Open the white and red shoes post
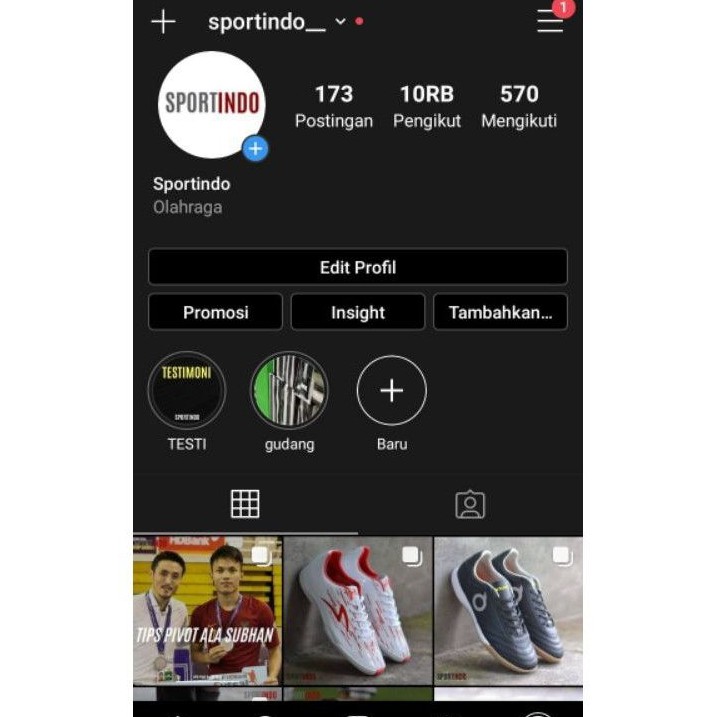The height and width of the screenshot is (717, 717). 358,611
